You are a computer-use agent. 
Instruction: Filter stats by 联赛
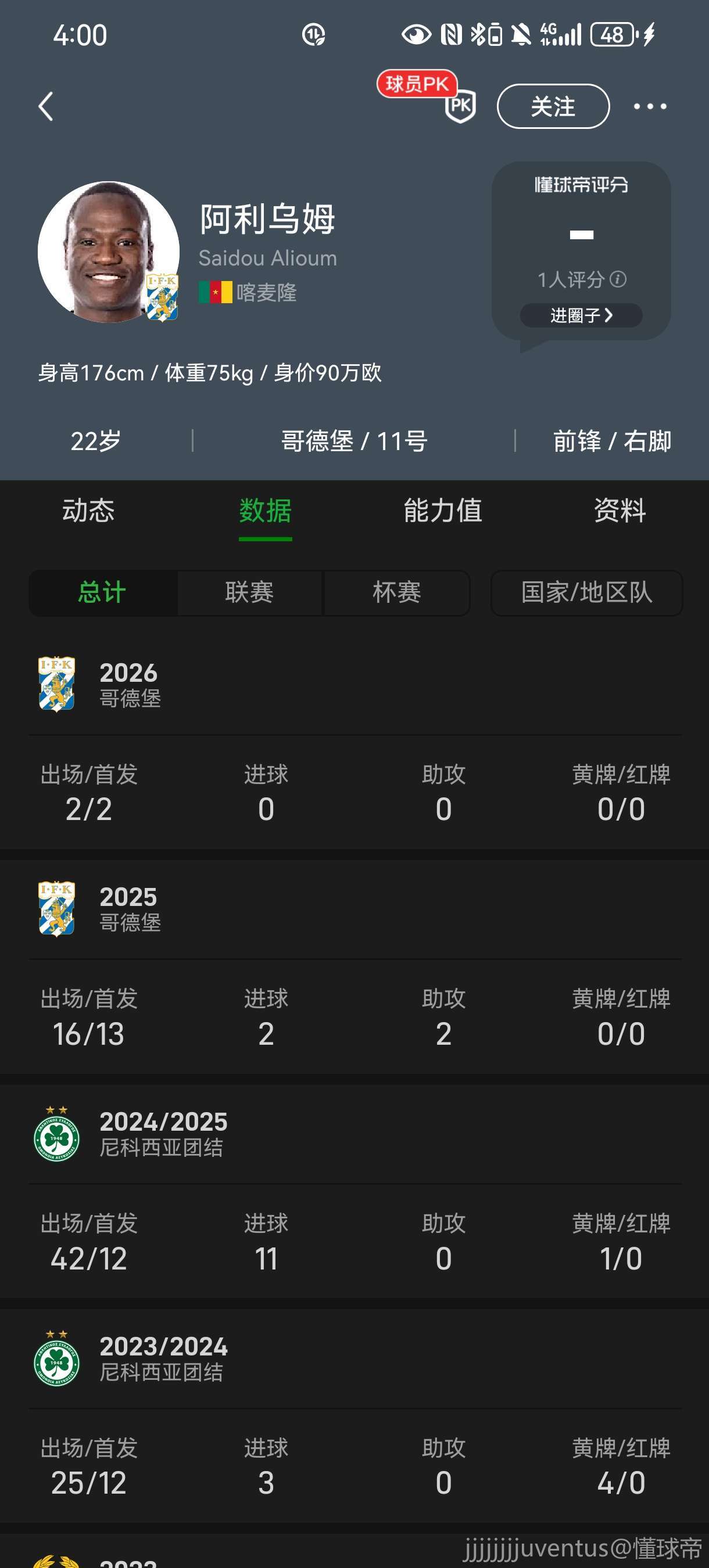pos(249,592)
